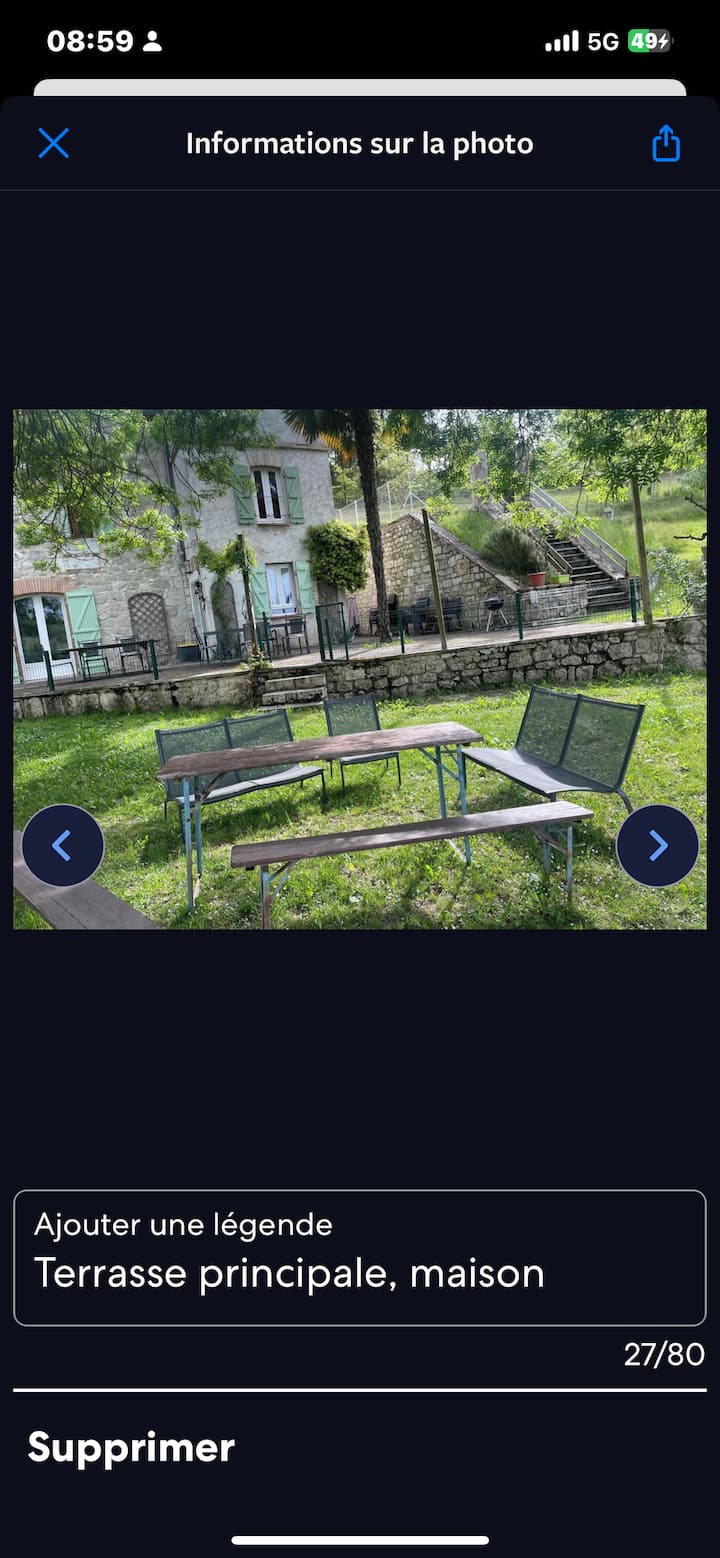720x1558 pixels.
Task: Close the photo information screen
Action: point(54,143)
